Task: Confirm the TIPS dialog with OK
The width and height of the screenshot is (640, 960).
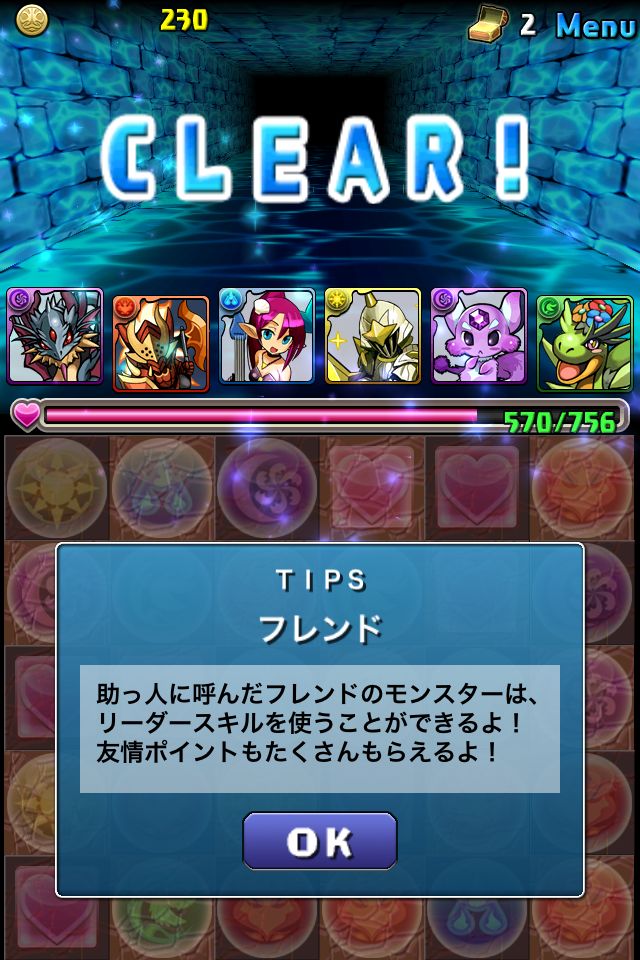Action: coord(320,841)
